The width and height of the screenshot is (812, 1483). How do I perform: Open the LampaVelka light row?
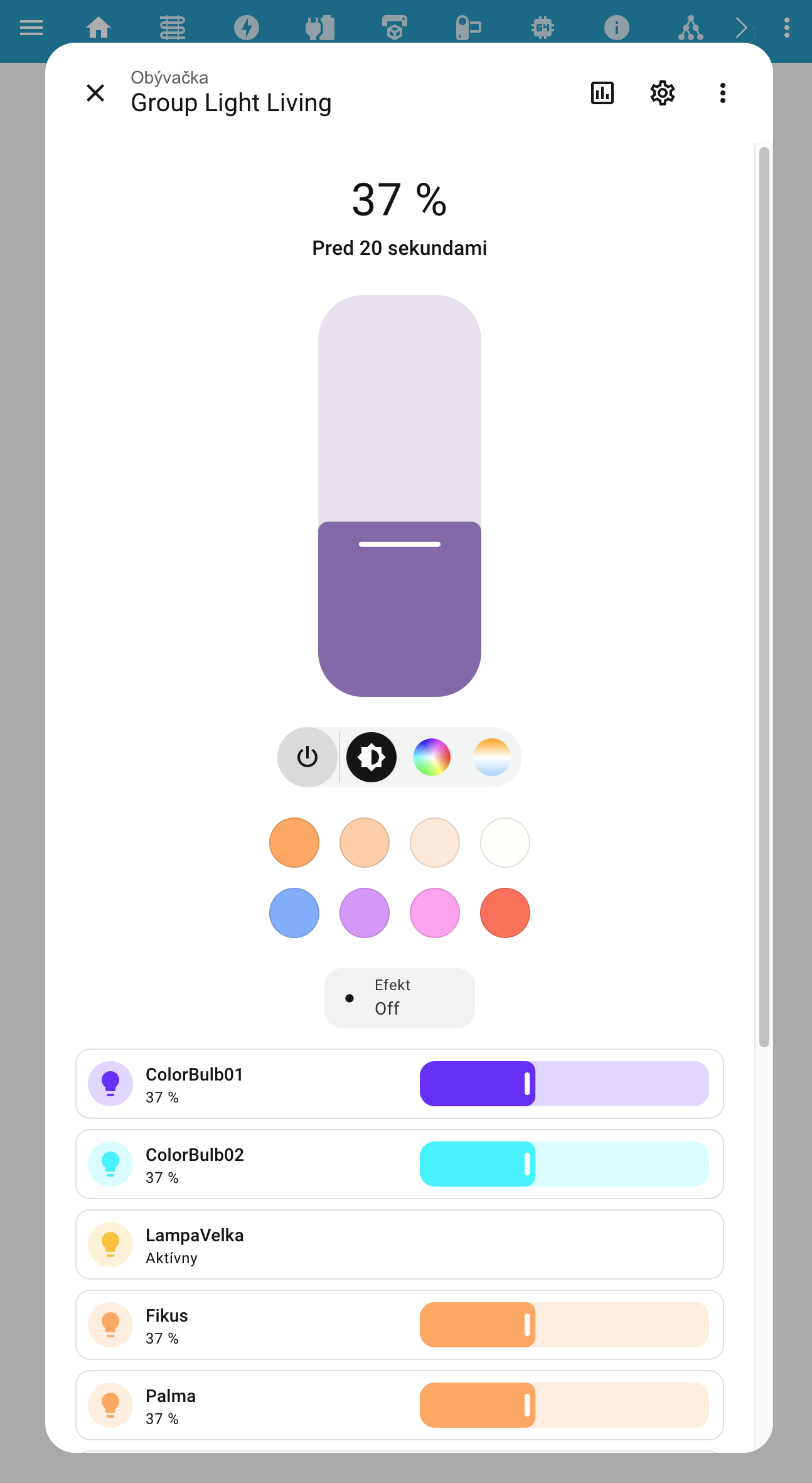(x=400, y=1244)
